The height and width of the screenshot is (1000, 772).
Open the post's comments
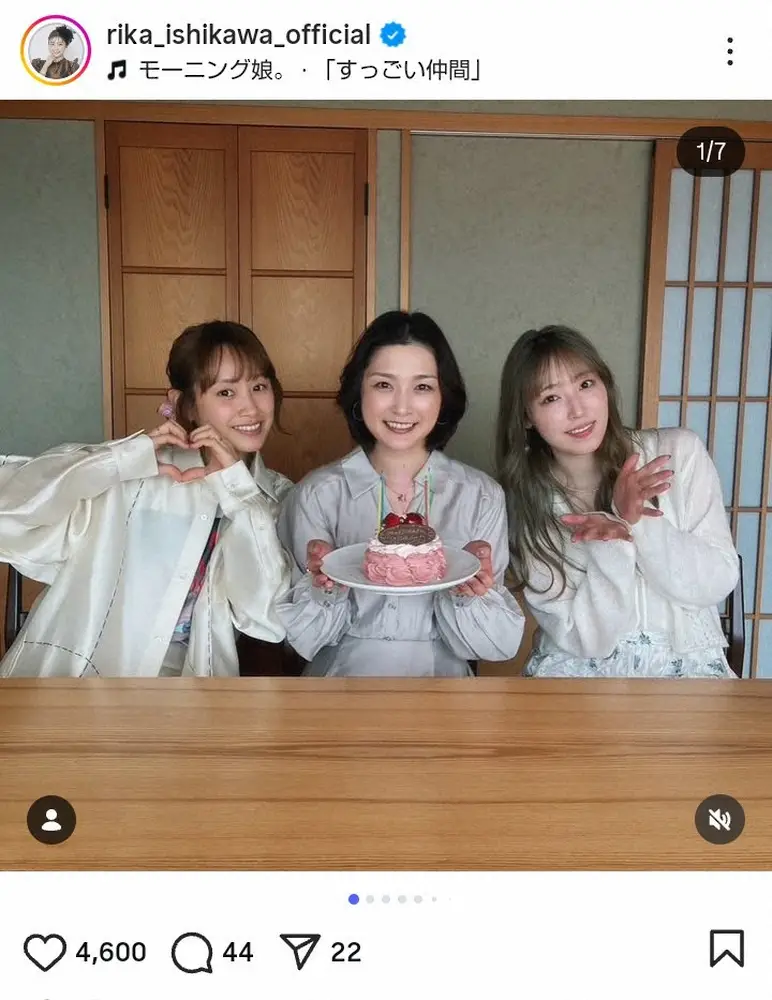[x=191, y=952]
